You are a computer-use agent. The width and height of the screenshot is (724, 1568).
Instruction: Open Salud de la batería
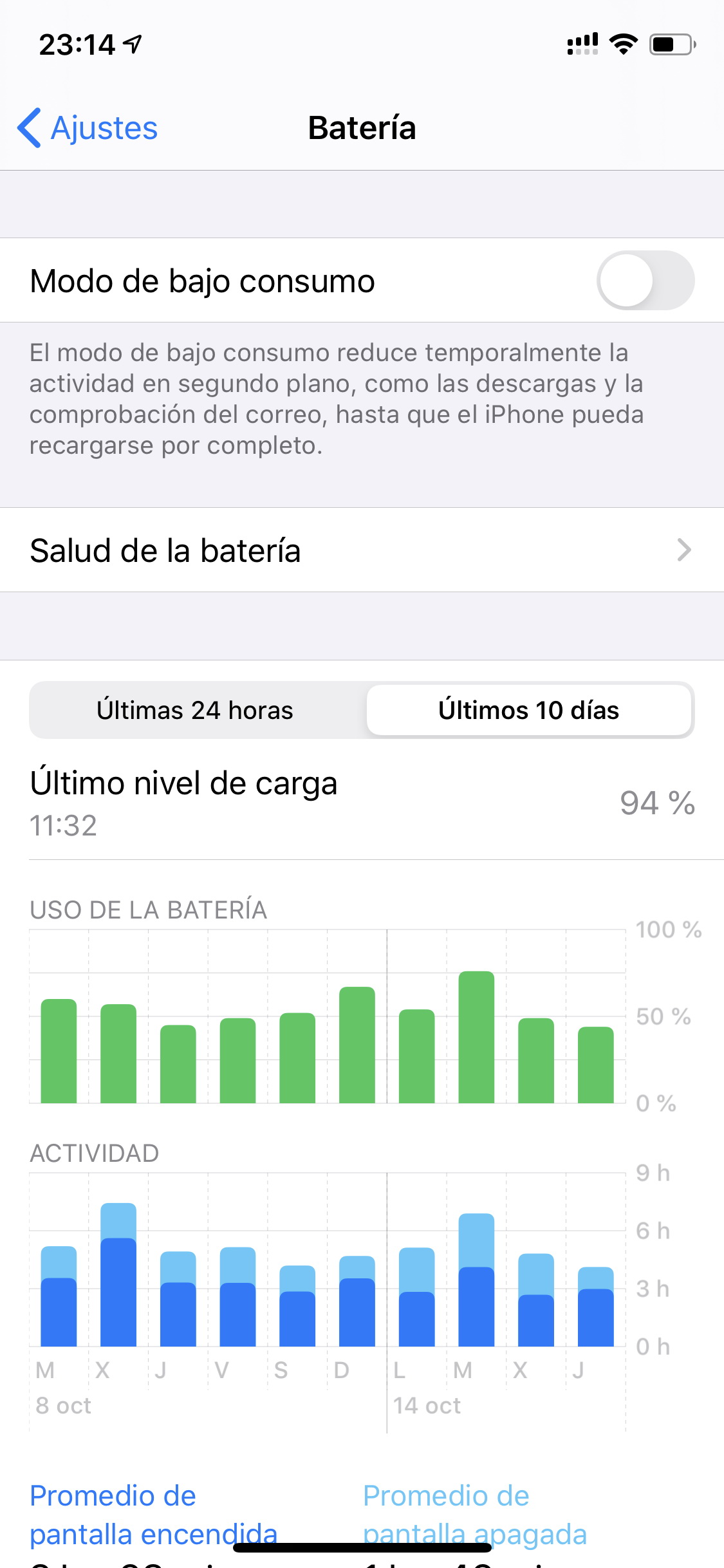tap(362, 550)
